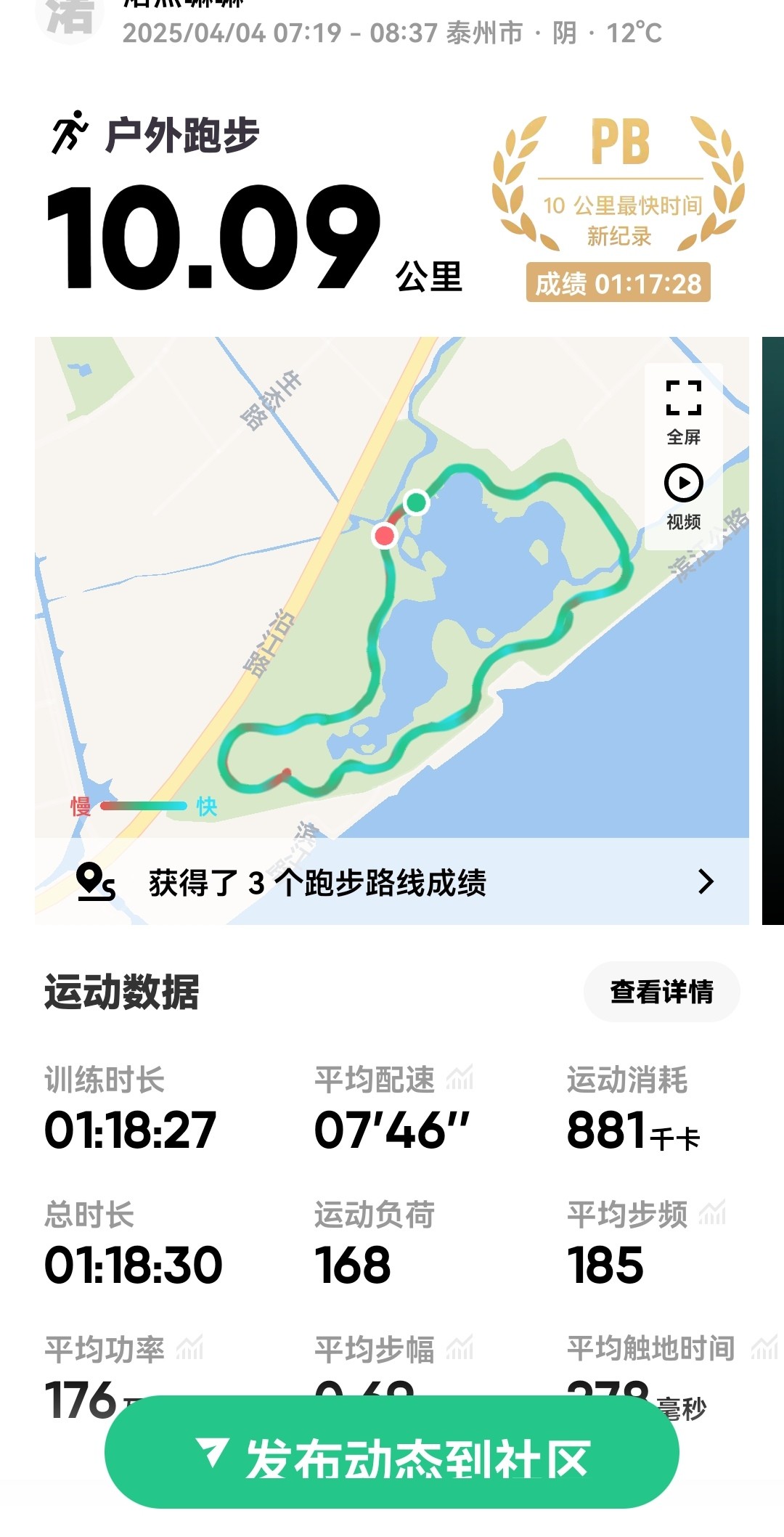This screenshot has height=1537, width=784.
Task: Open the chart icon next to 平均步幅
Action: 460,1348
